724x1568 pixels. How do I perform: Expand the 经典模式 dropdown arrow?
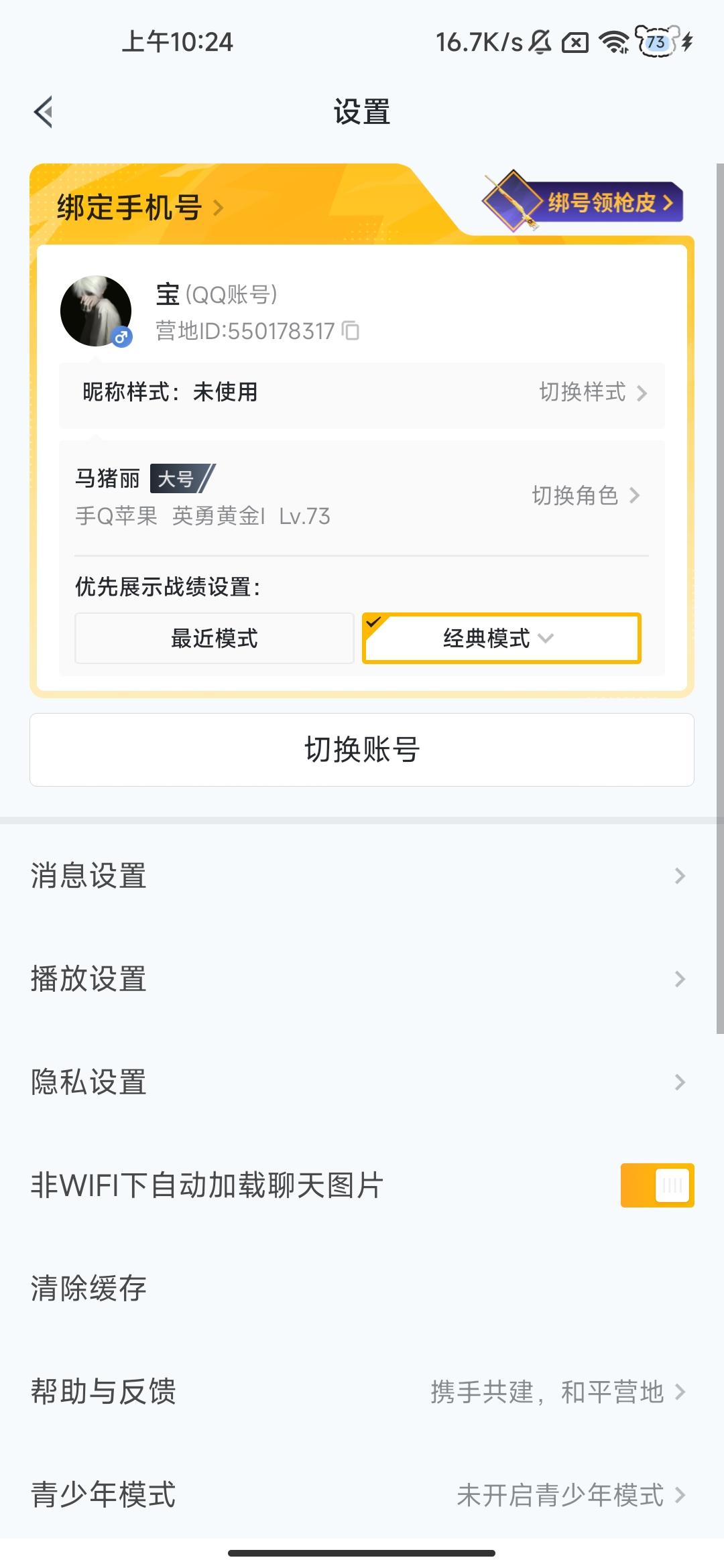click(x=546, y=639)
